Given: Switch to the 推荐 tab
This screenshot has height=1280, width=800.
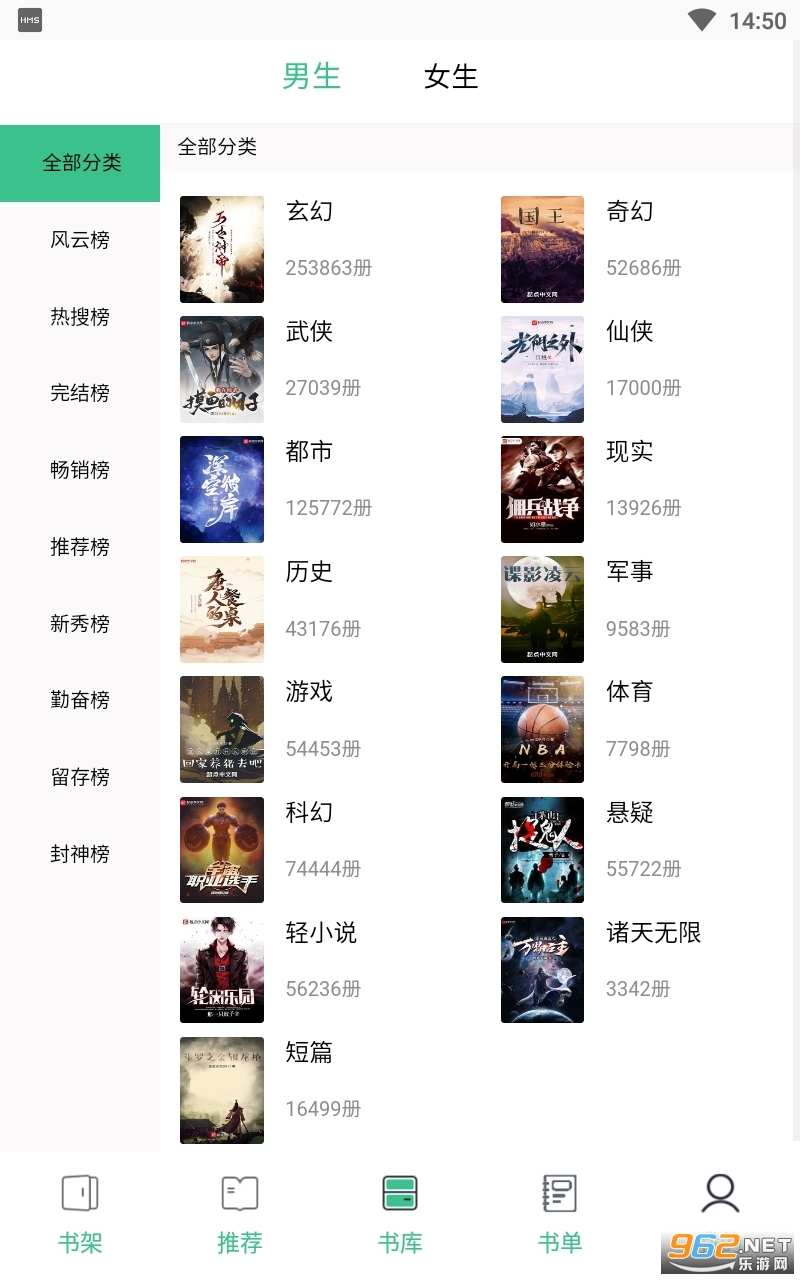Looking at the screenshot, I should click(x=240, y=1214).
